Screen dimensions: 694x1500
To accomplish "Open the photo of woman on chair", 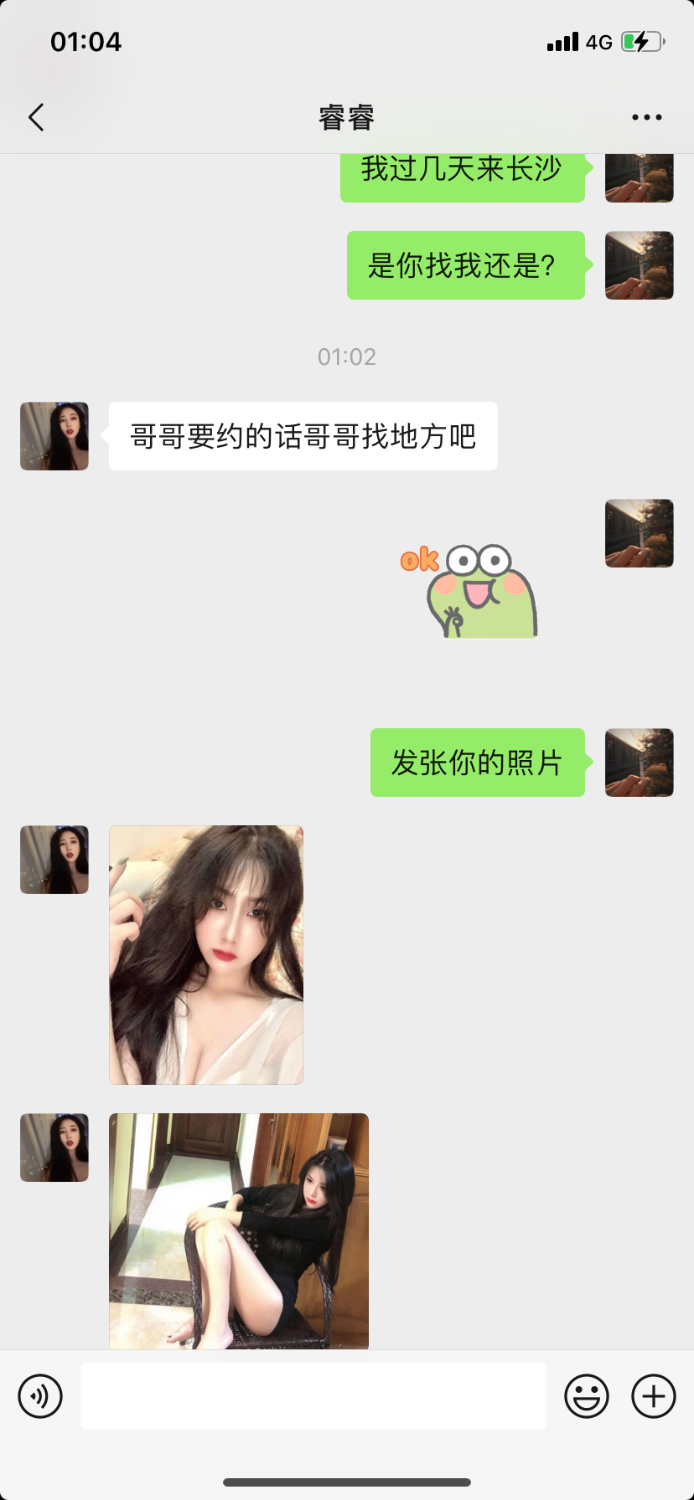I will click(239, 1231).
